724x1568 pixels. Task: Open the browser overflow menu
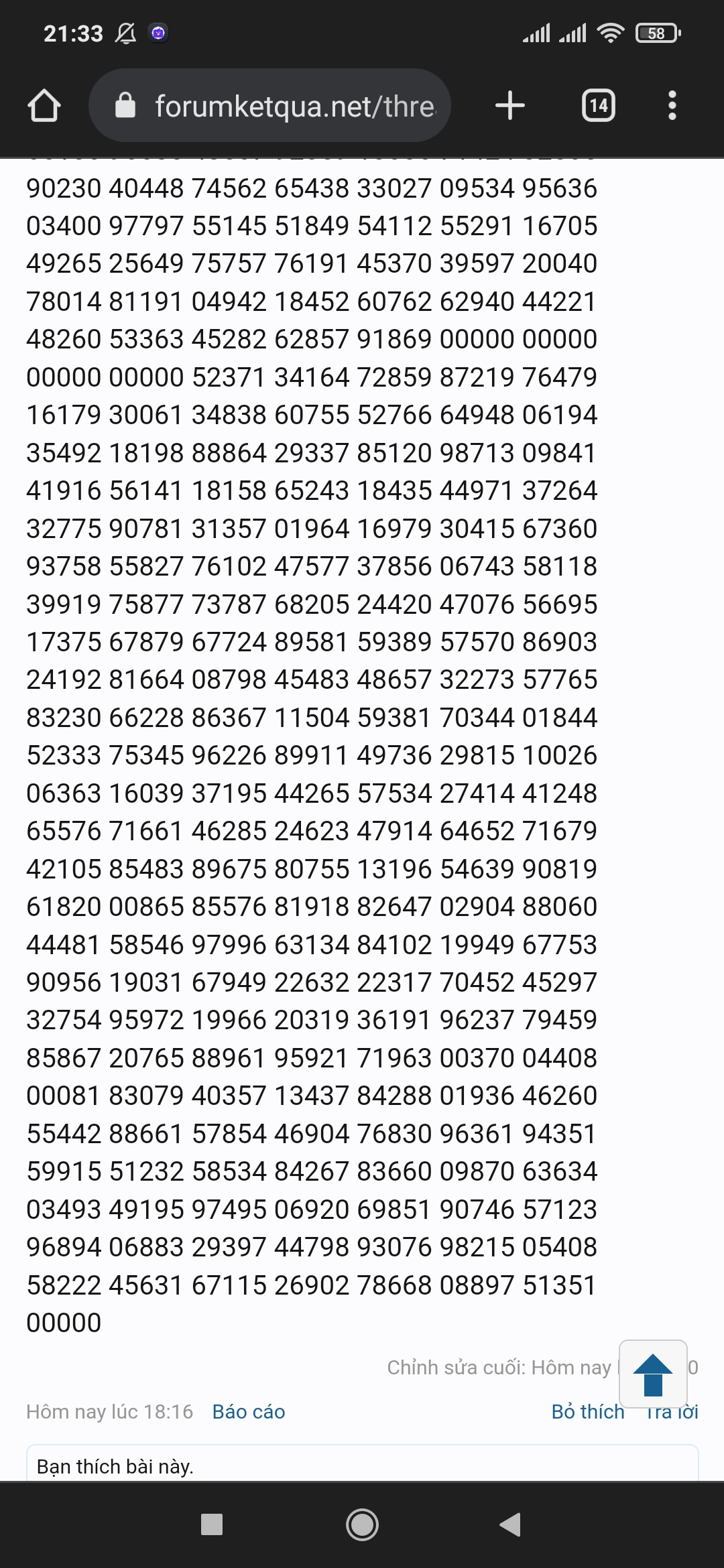pyautogui.click(x=672, y=106)
